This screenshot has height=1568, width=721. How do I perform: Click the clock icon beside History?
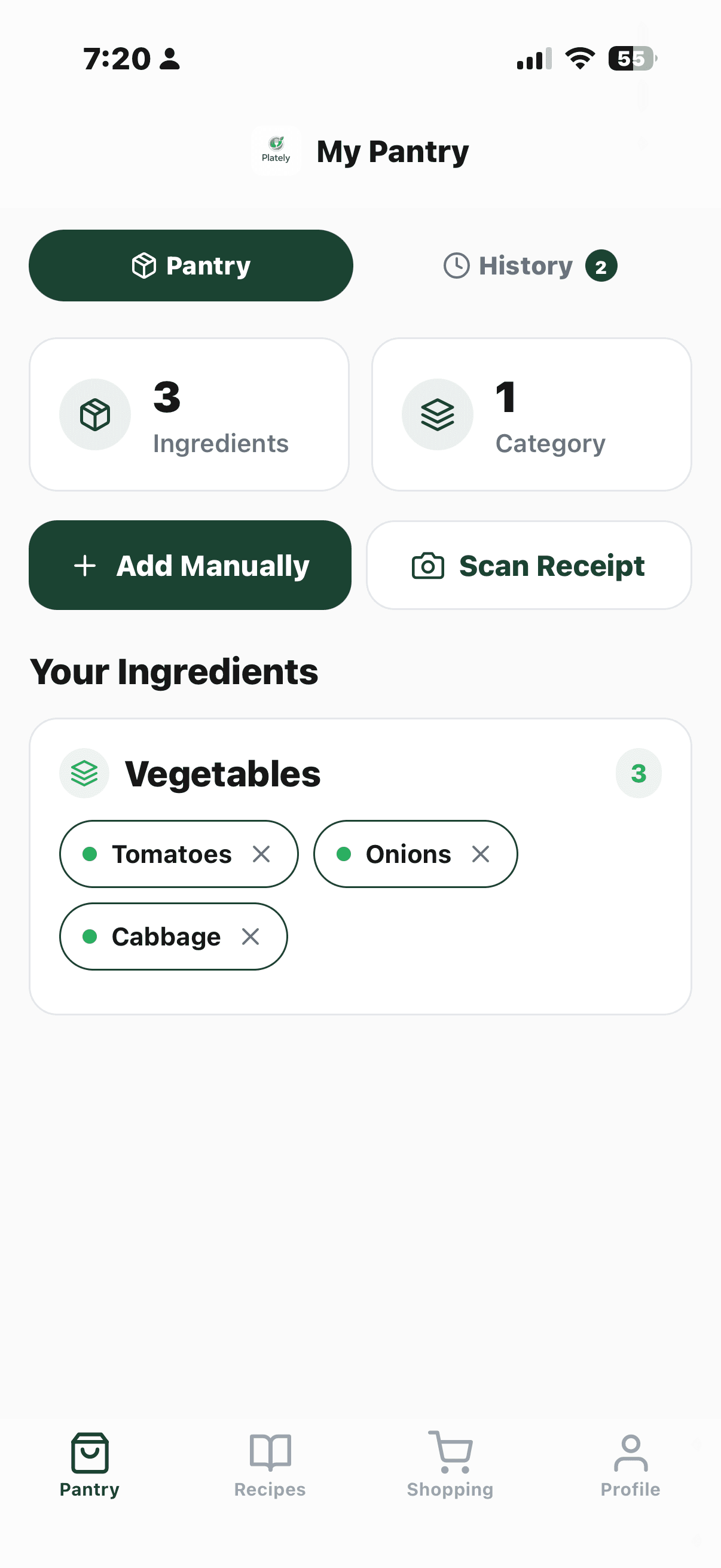click(456, 266)
